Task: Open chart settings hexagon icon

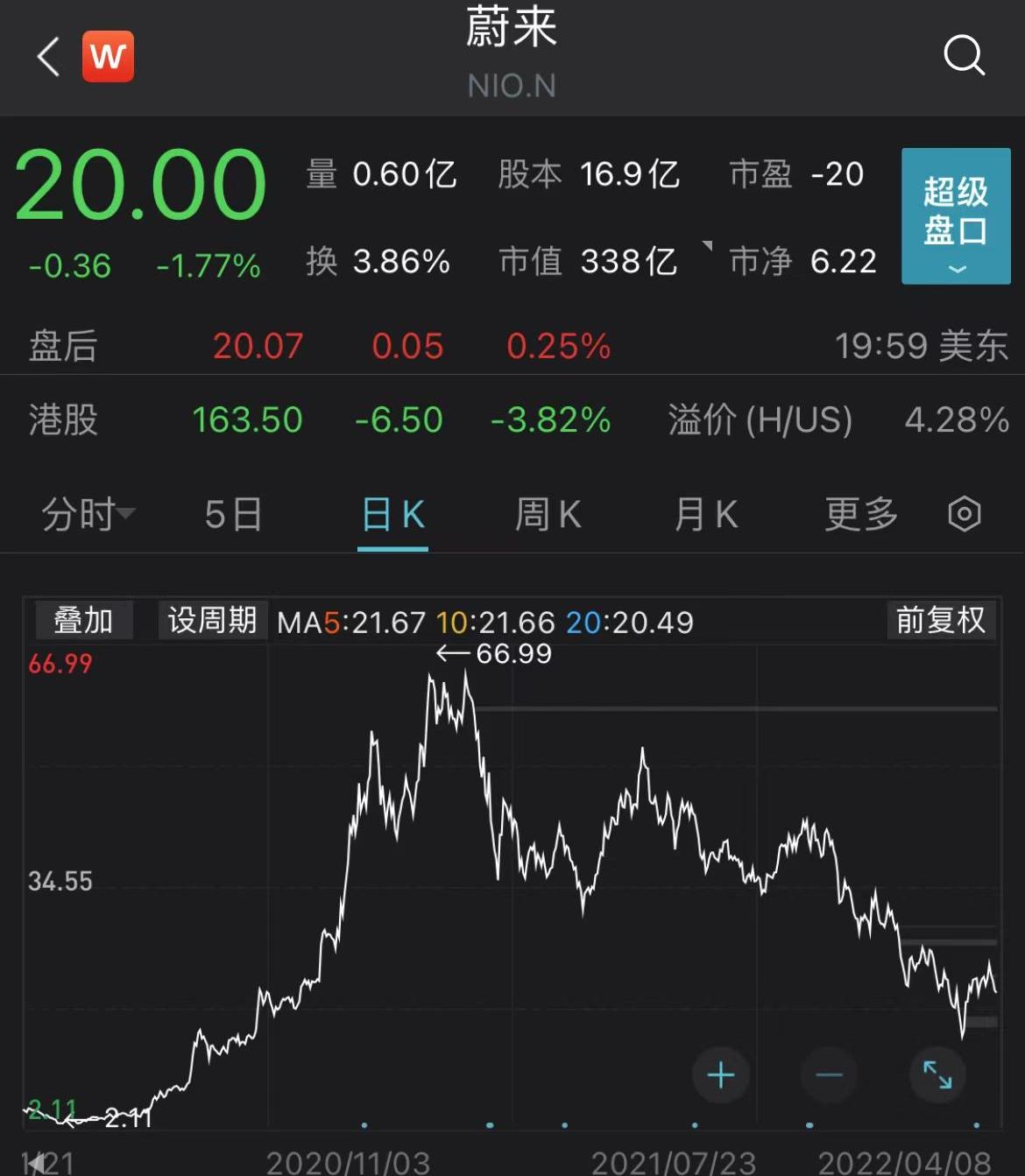Action: pyautogui.click(x=964, y=514)
